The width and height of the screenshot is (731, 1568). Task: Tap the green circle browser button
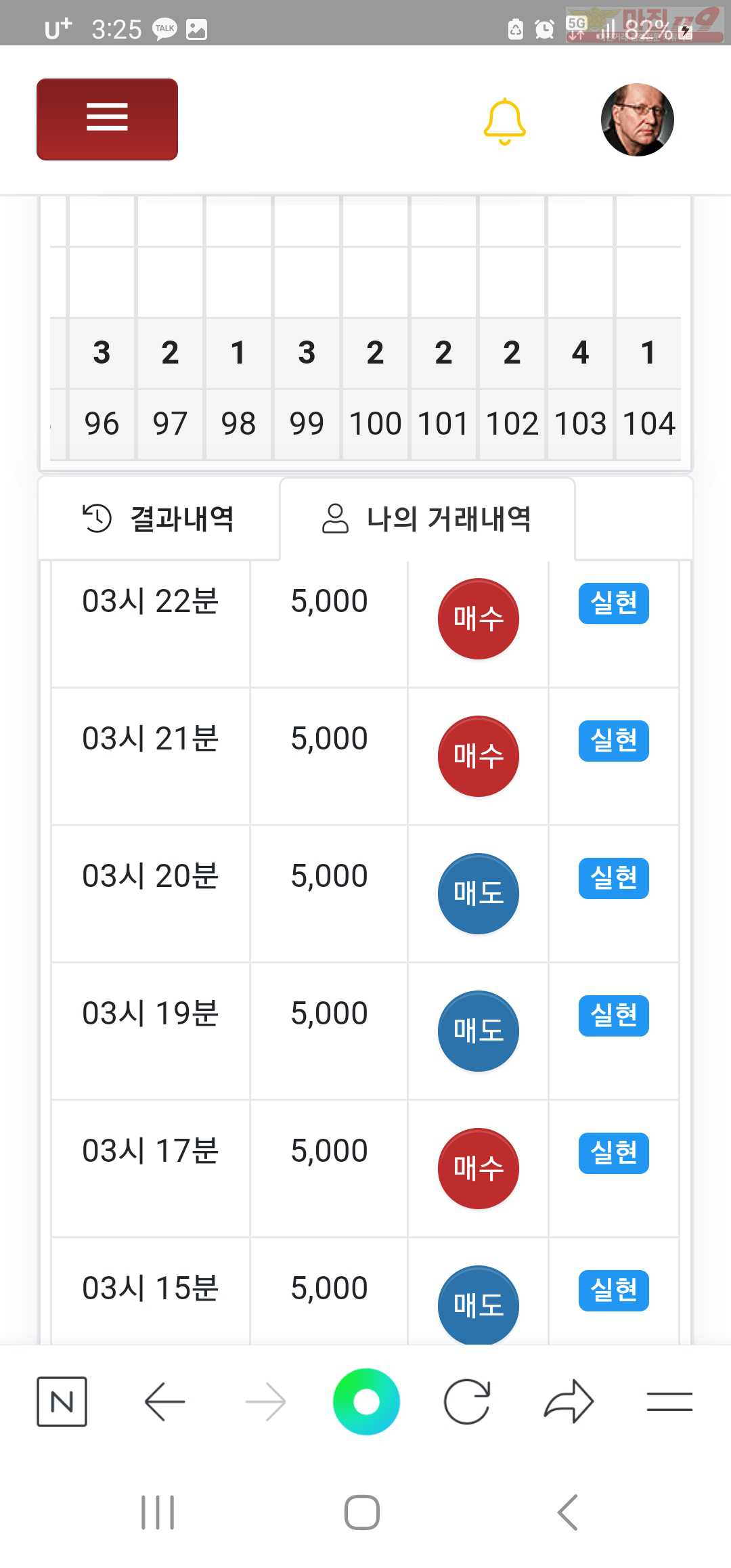366,1401
